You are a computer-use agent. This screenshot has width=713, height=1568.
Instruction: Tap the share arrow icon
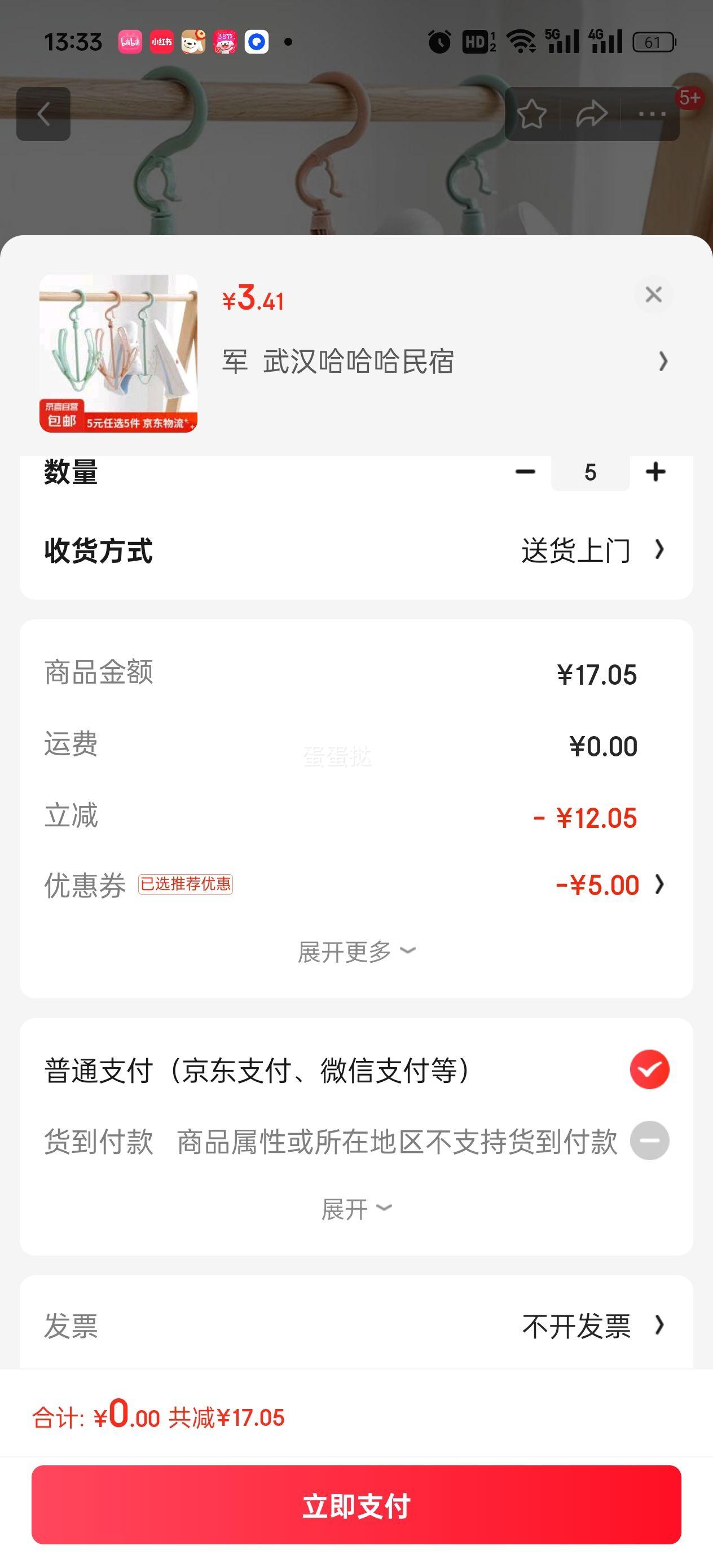[591, 114]
